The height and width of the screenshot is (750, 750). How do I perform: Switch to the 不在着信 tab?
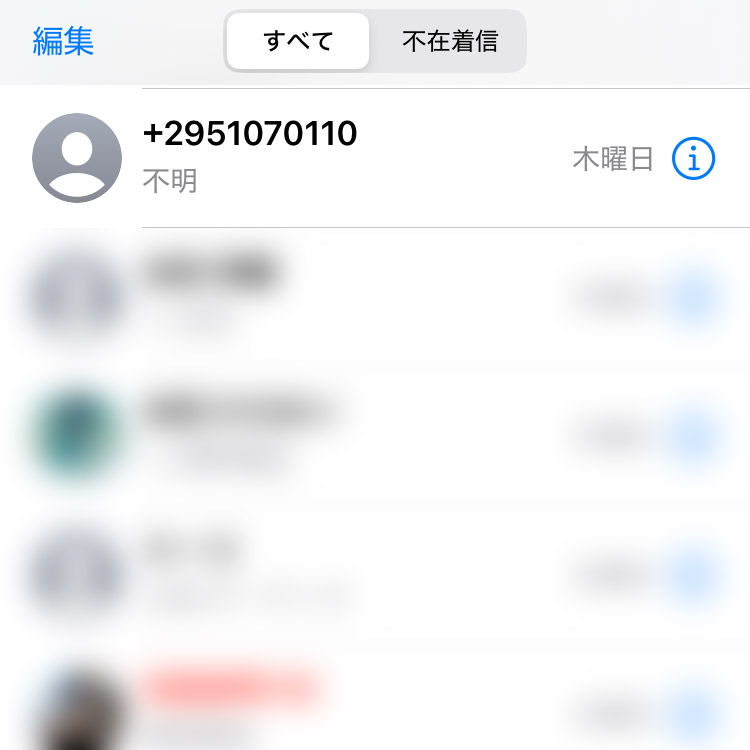(x=449, y=41)
